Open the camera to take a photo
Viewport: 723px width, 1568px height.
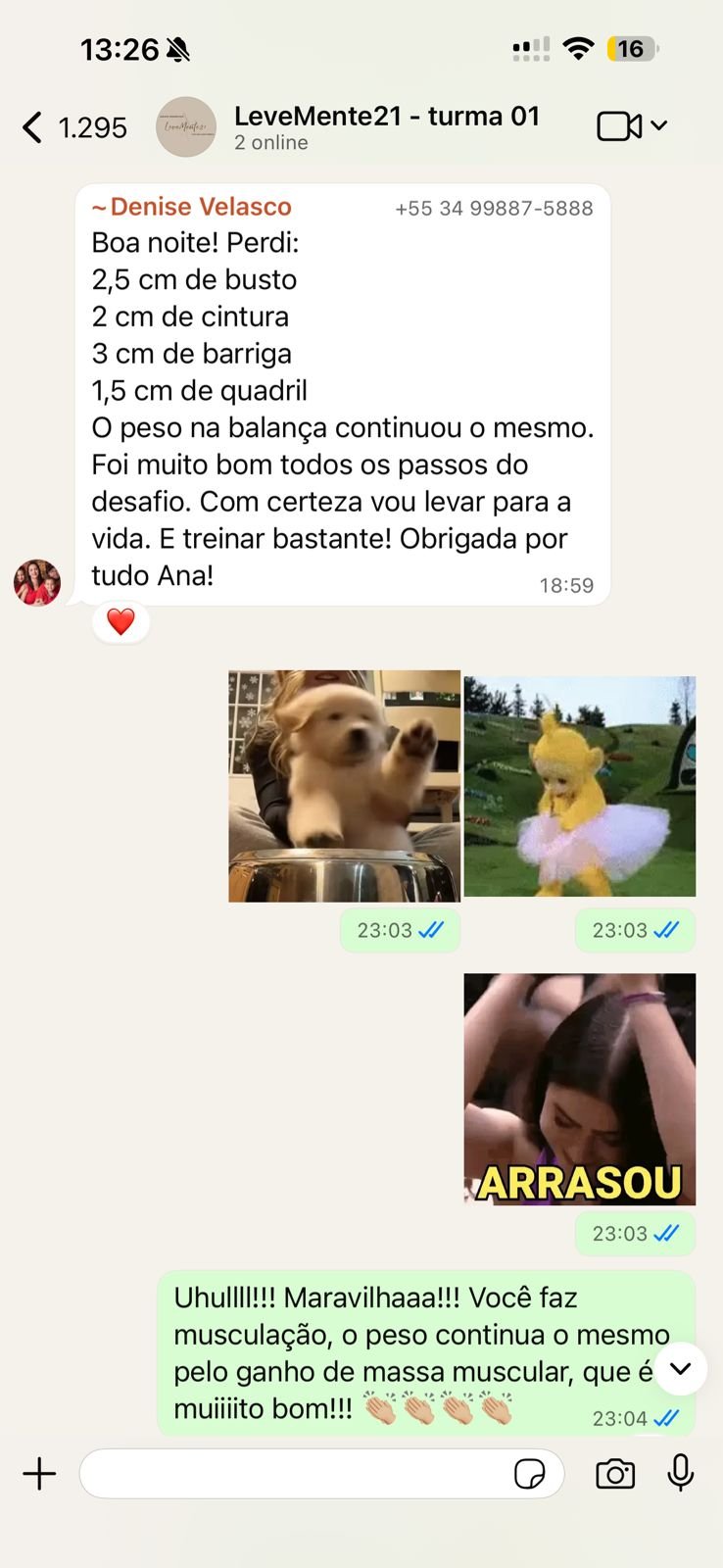615,1474
